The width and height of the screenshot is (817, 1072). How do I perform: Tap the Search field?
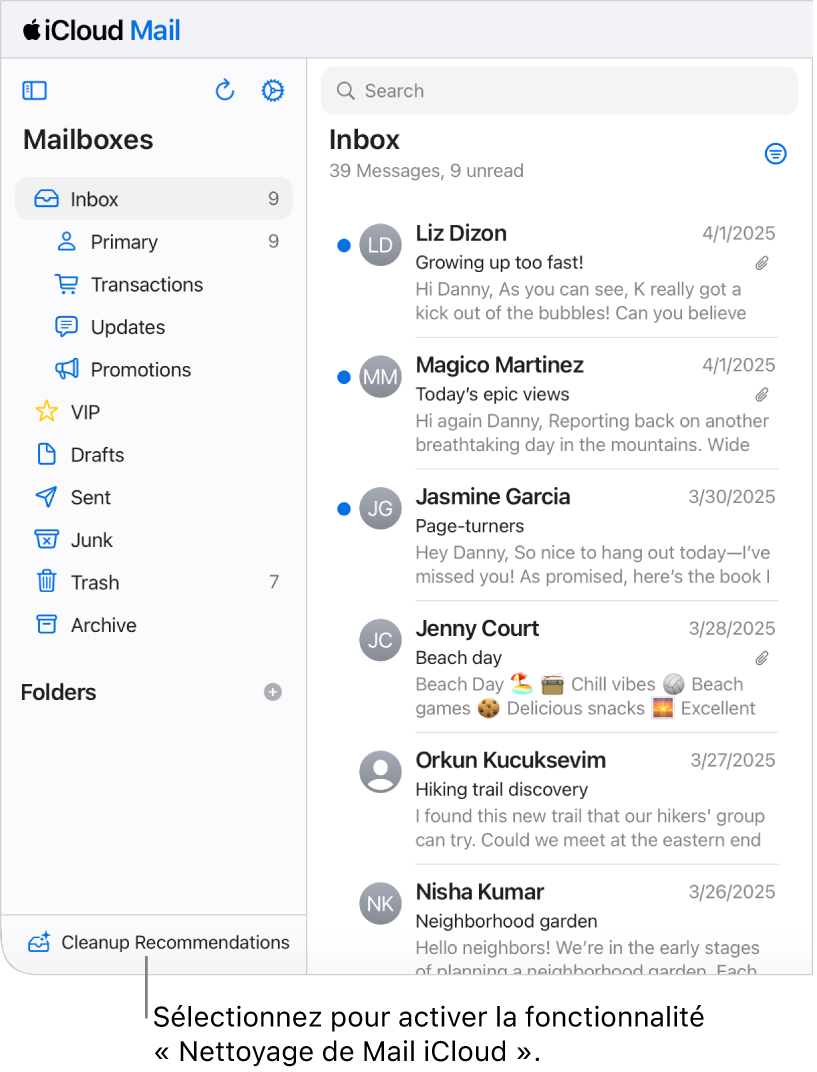pyautogui.click(x=560, y=91)
